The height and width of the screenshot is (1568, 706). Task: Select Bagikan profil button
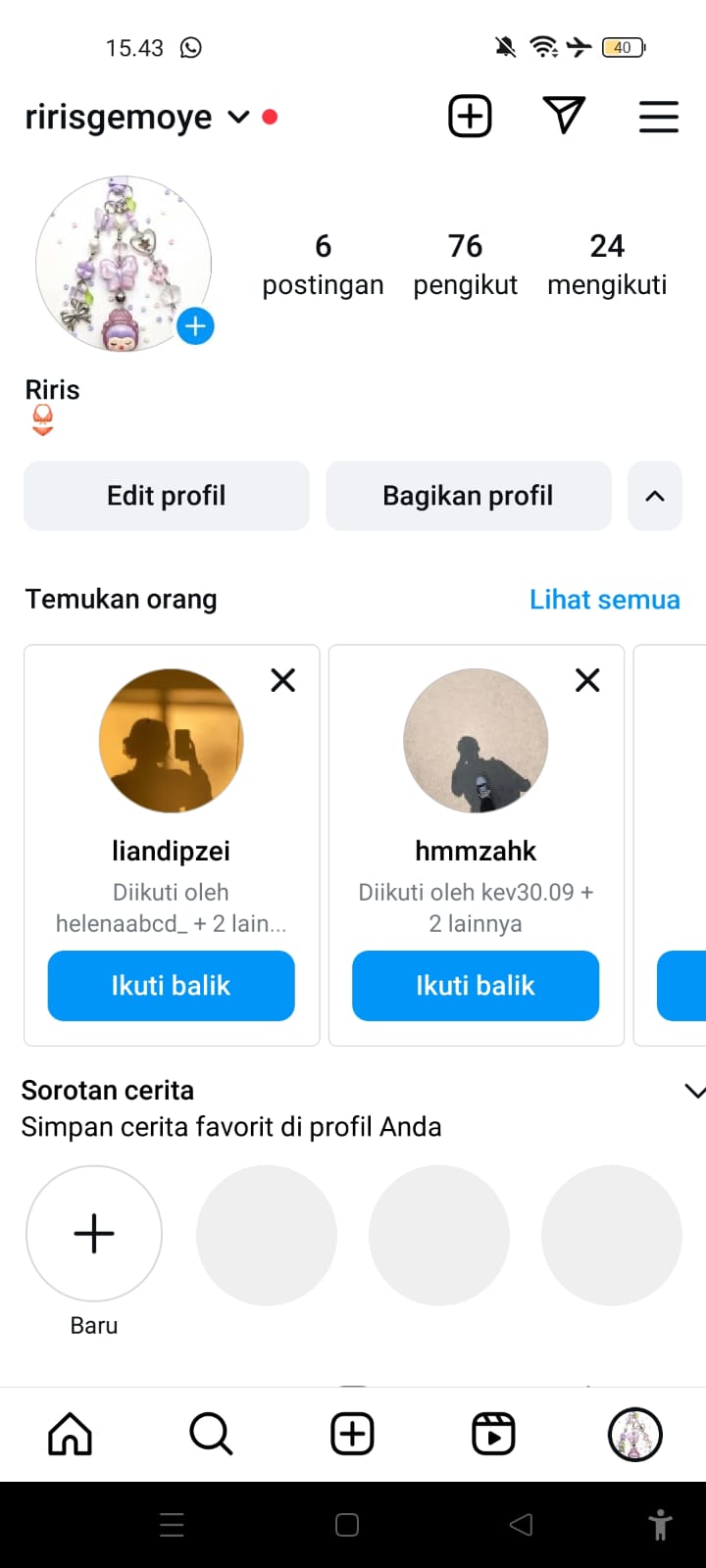468,496
